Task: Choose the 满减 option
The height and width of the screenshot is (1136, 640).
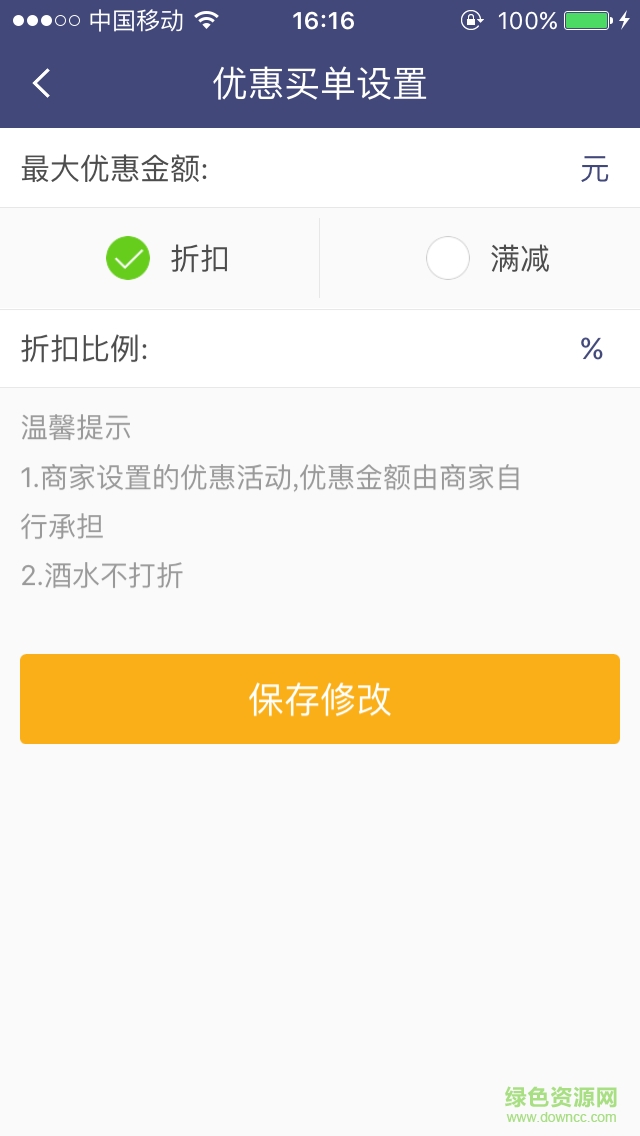Action: 448,259
